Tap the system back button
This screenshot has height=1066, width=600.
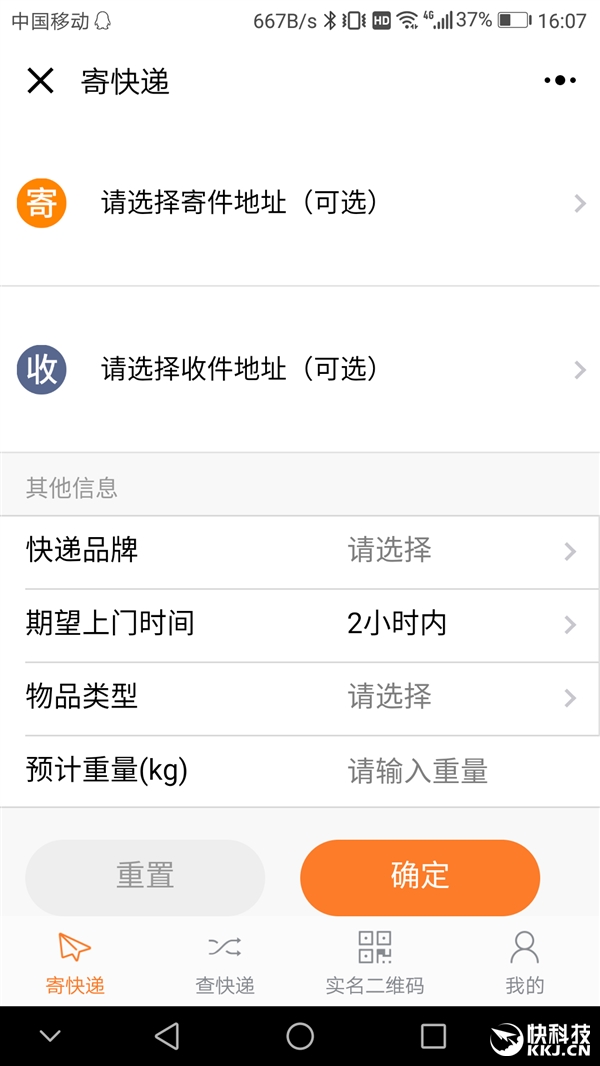[x=167, y=1036]
